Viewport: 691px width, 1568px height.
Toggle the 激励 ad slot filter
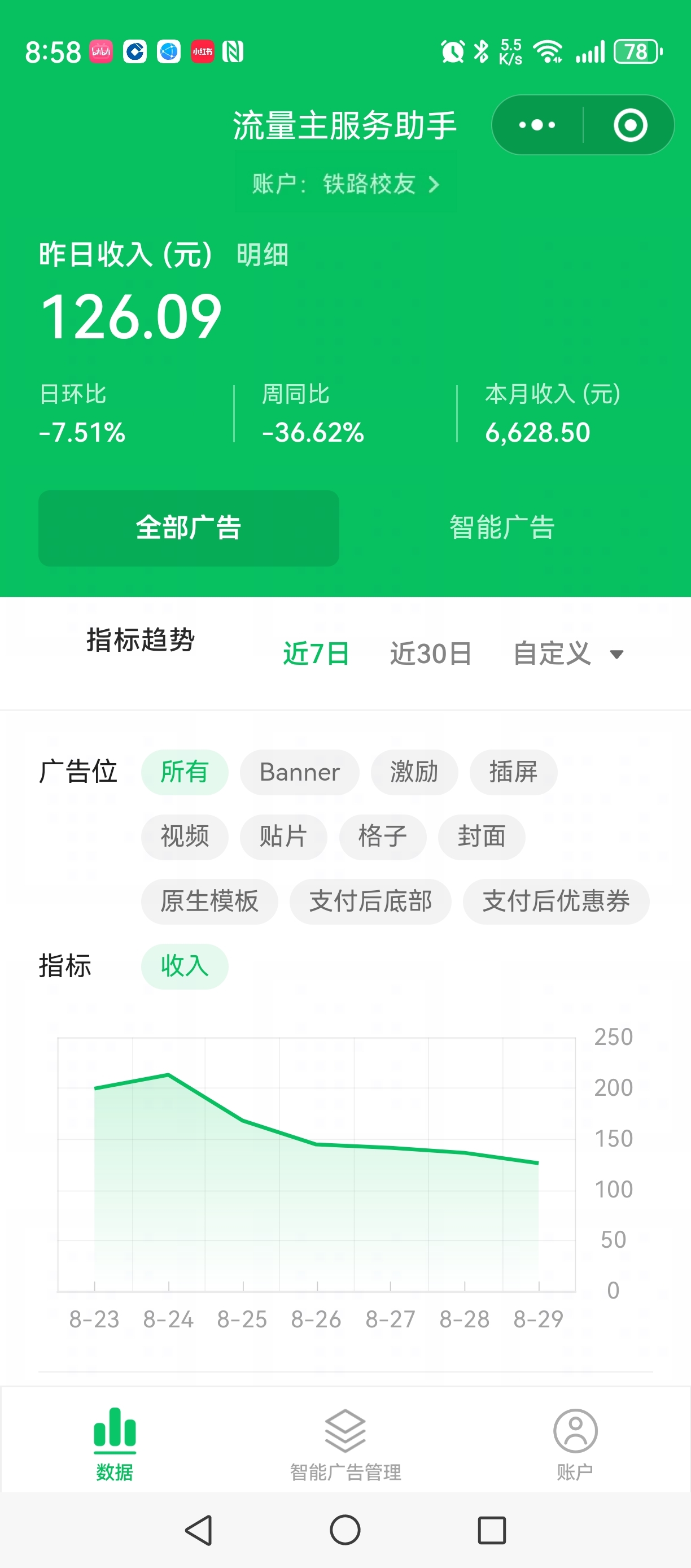point(414,773)
